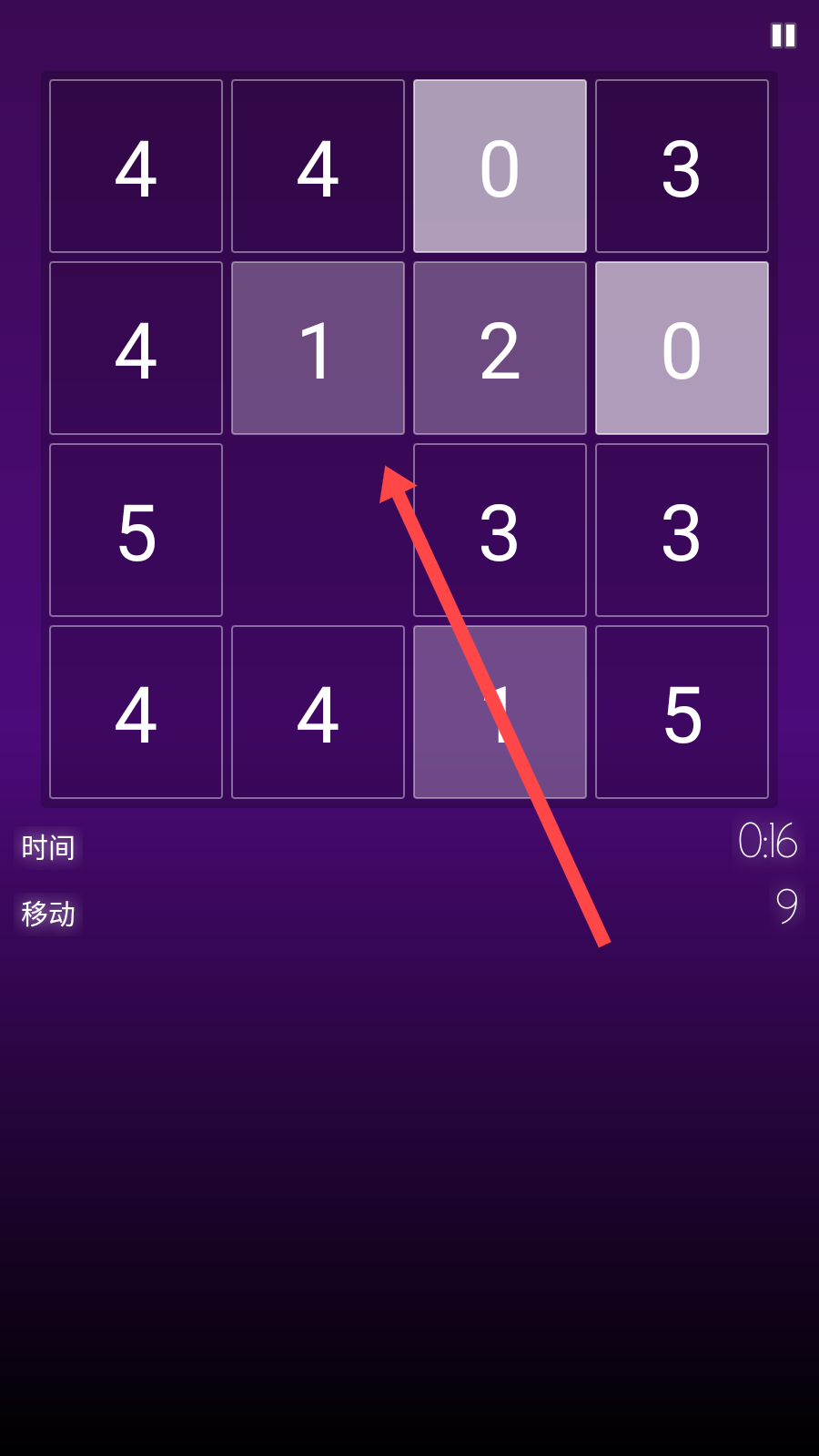The image size is (819, 1456).
Task: Move the 5 tile beside the empty slot
Action: pyautogui.click(x=136, y=531)
